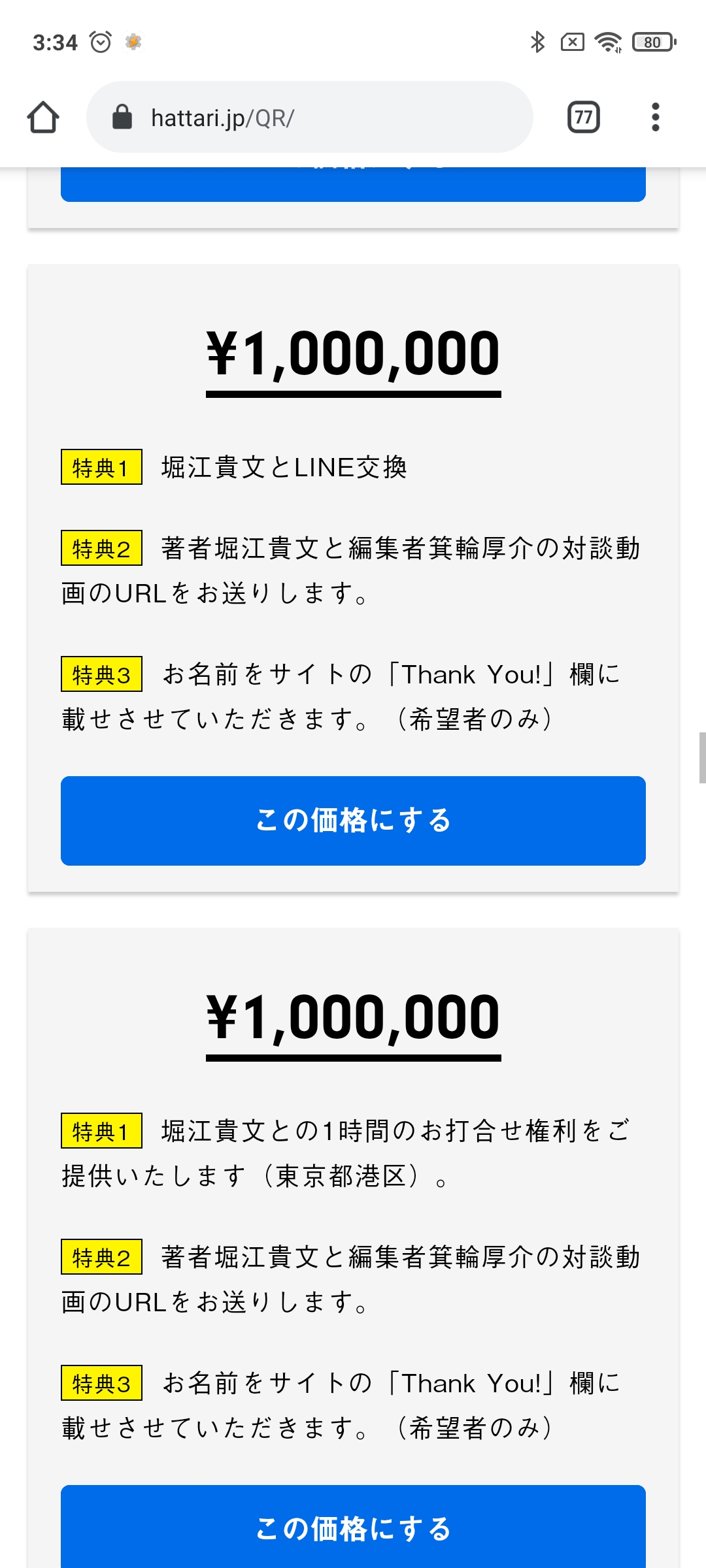The width and height of the screenshot is (706, 1568).
Task: Choose the price with the LINE交換 perk
Action: click(x=353, y=821)
